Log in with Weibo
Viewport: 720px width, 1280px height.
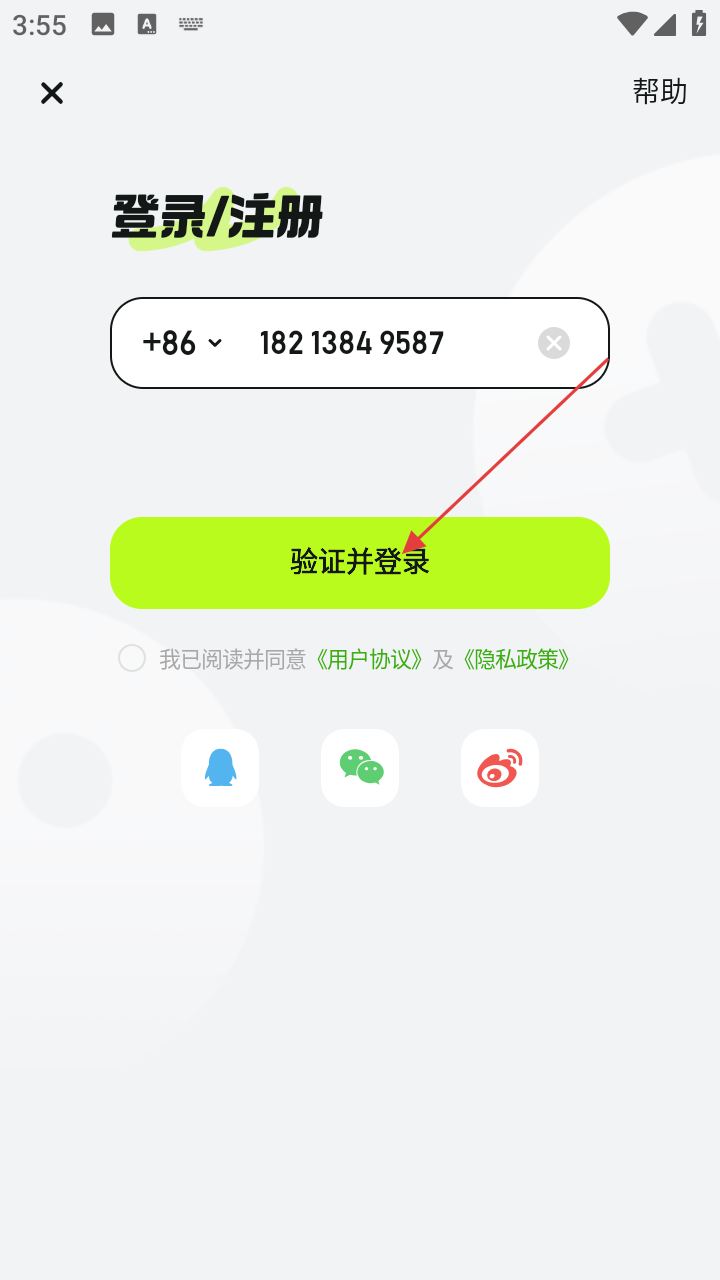point(500,768)
